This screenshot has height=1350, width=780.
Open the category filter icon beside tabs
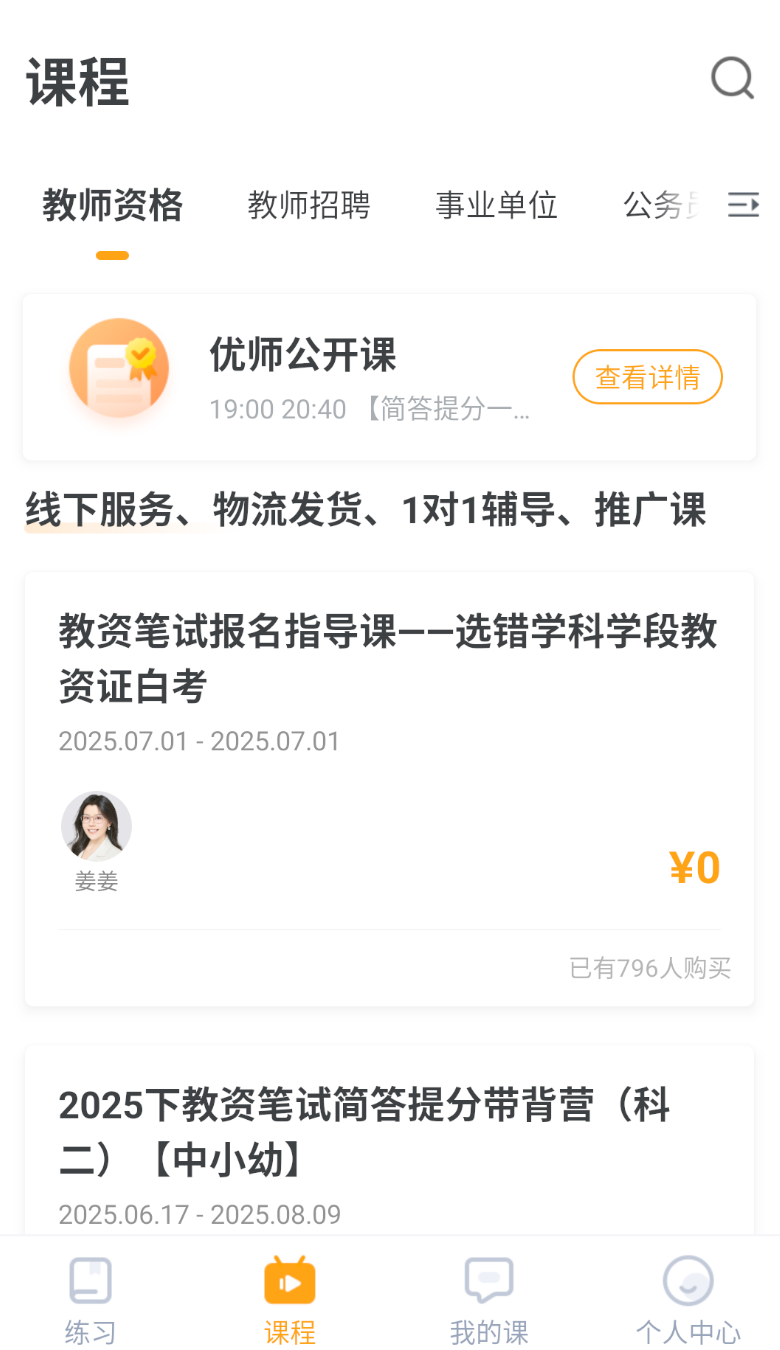click(744, 206)
